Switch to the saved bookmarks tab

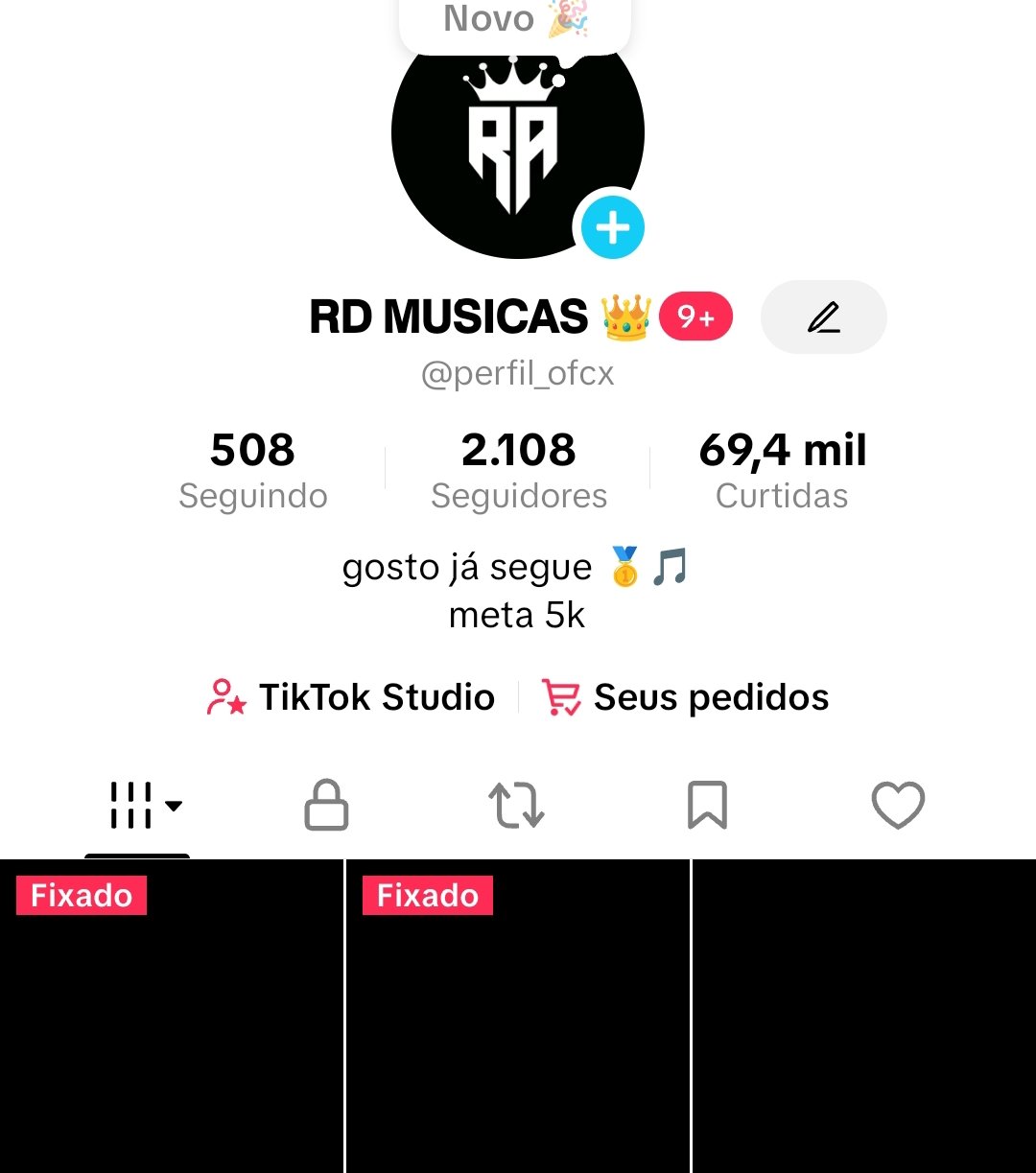[707, 805]
